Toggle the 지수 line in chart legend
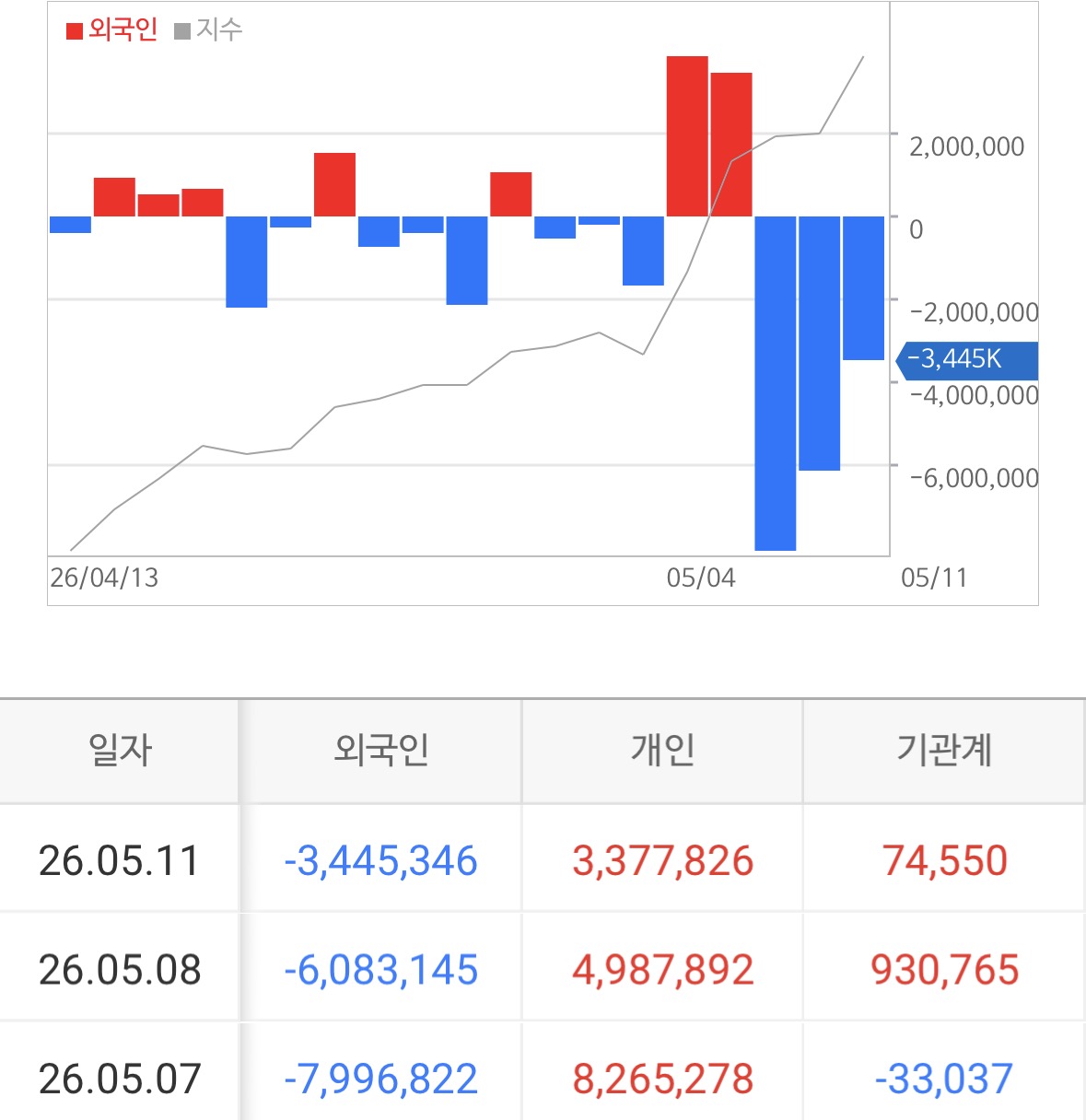The width and height of the screenshot is (1086, 1120). pos(208,29)
